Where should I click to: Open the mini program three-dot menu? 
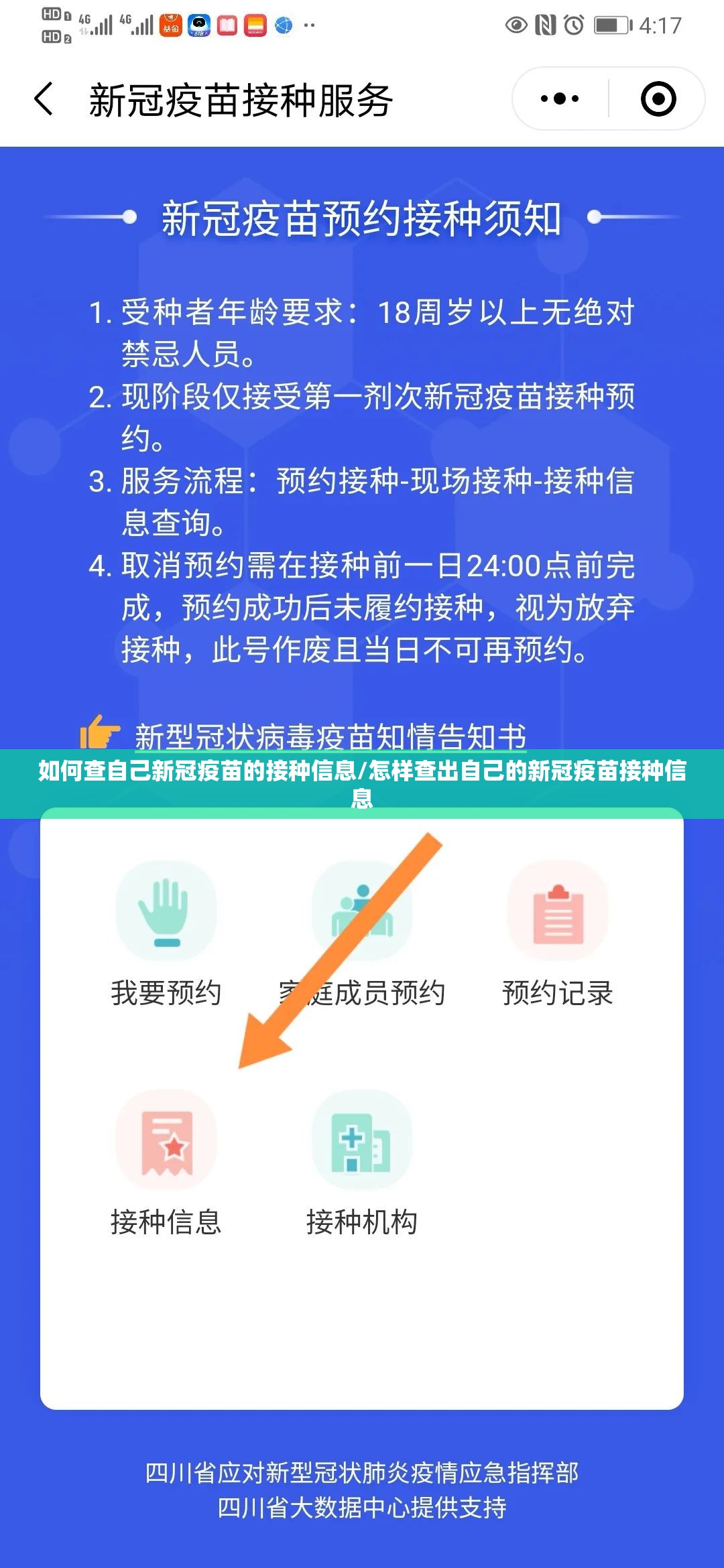coord(560,99)
